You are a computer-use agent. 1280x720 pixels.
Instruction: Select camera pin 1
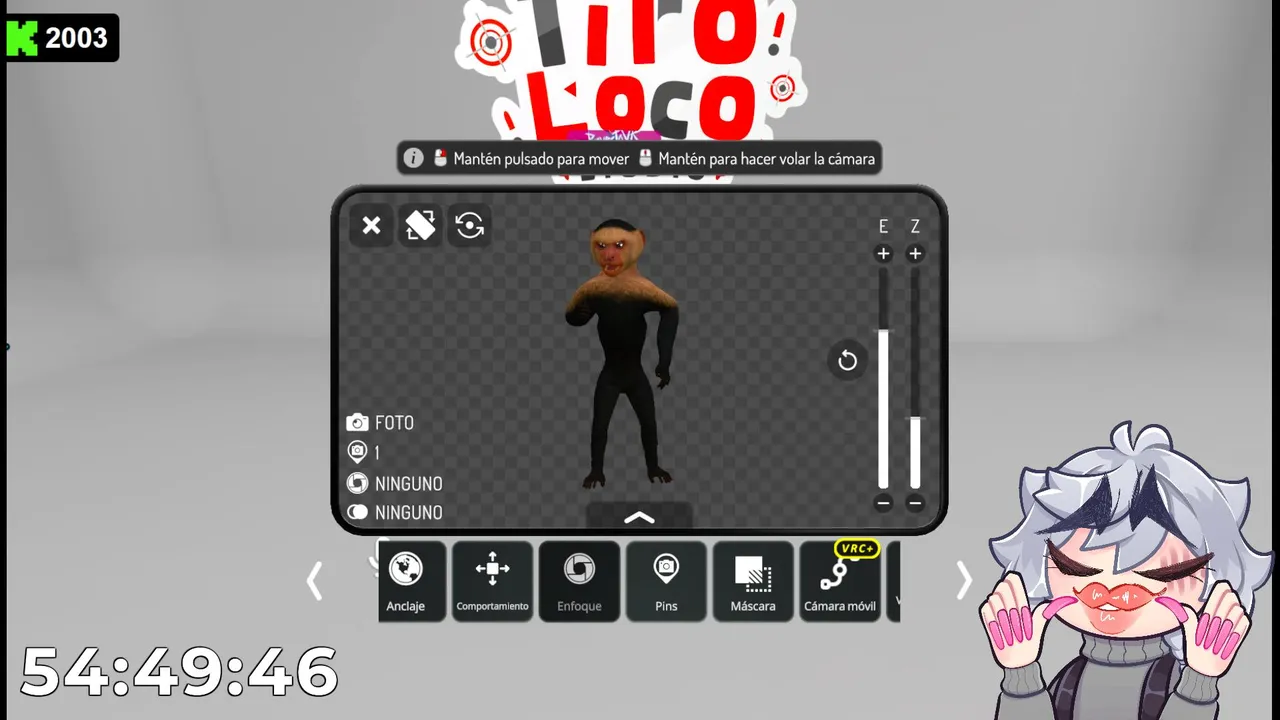tap(363, 453)
